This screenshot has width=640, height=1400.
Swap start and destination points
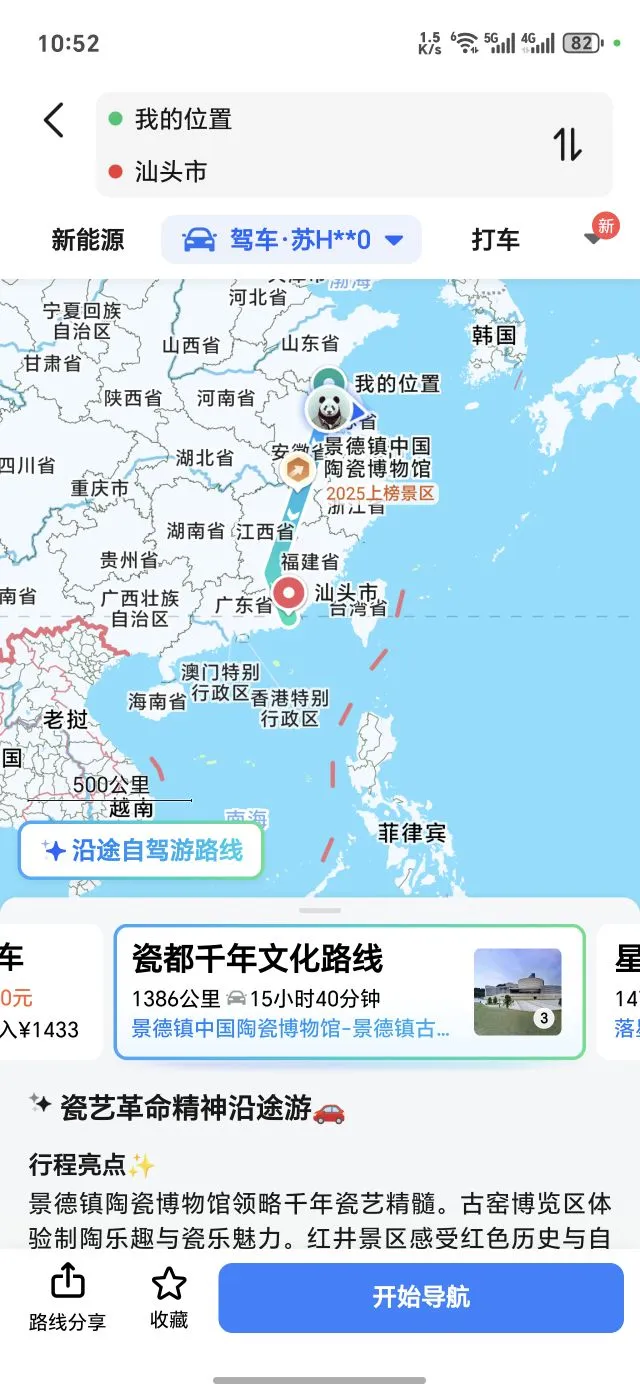(567, 145)
